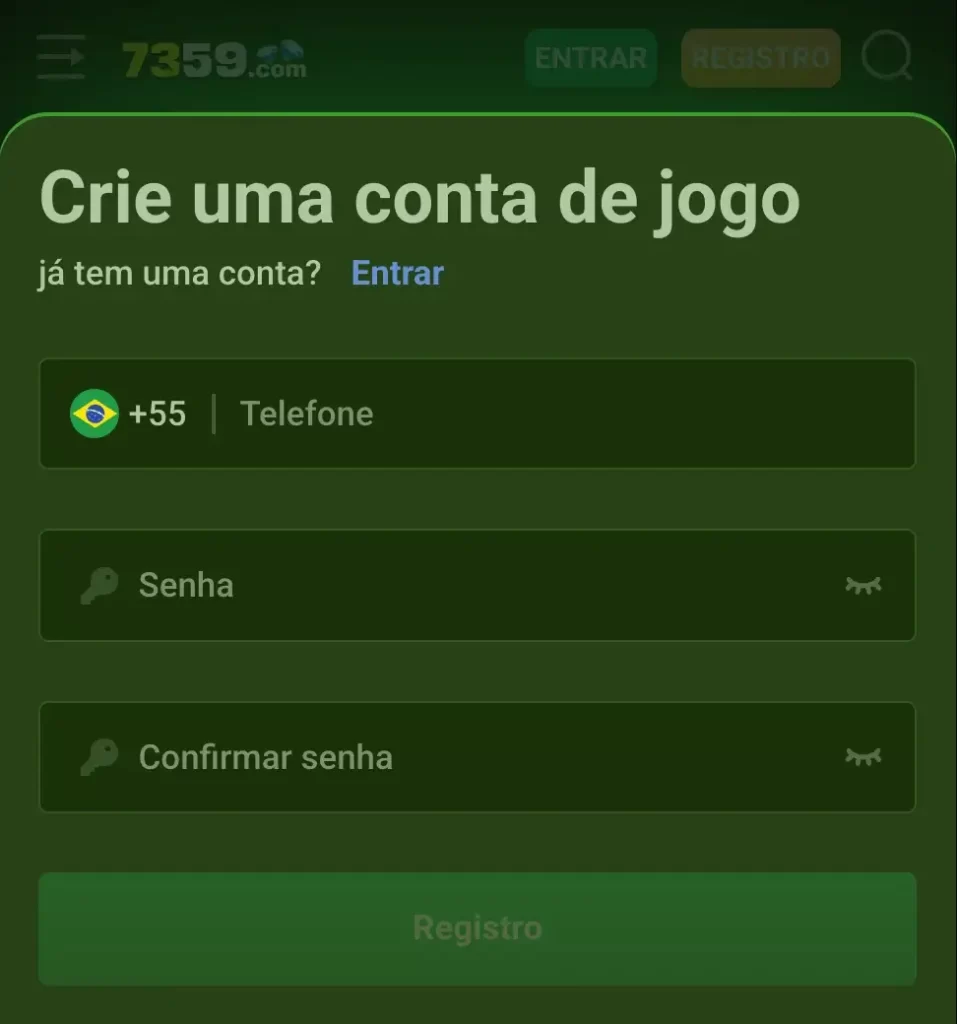The image size is (957, 1024).
Task: Toggle visibility of the first password field
Action: [865, 585]
